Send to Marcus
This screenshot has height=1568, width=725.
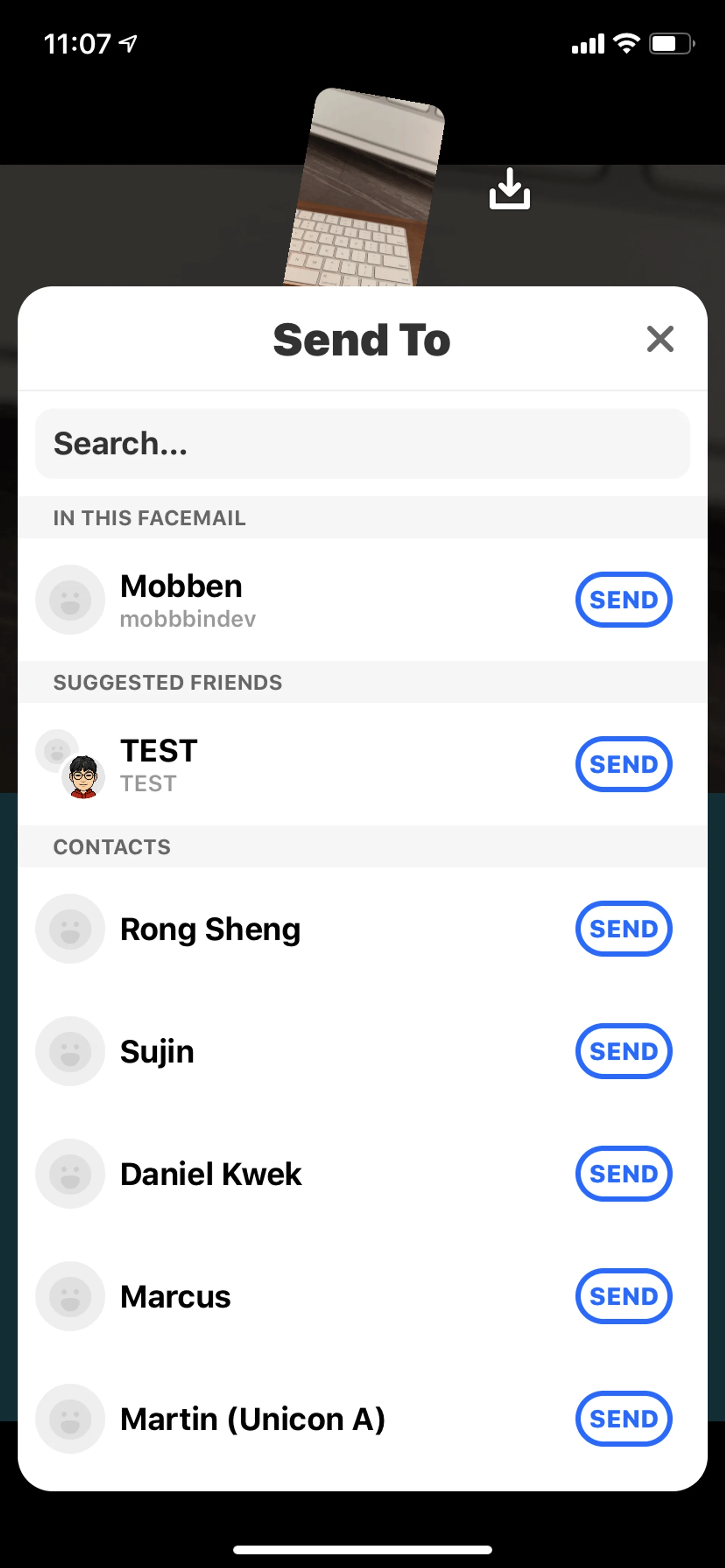click(x=623, y=1296)
